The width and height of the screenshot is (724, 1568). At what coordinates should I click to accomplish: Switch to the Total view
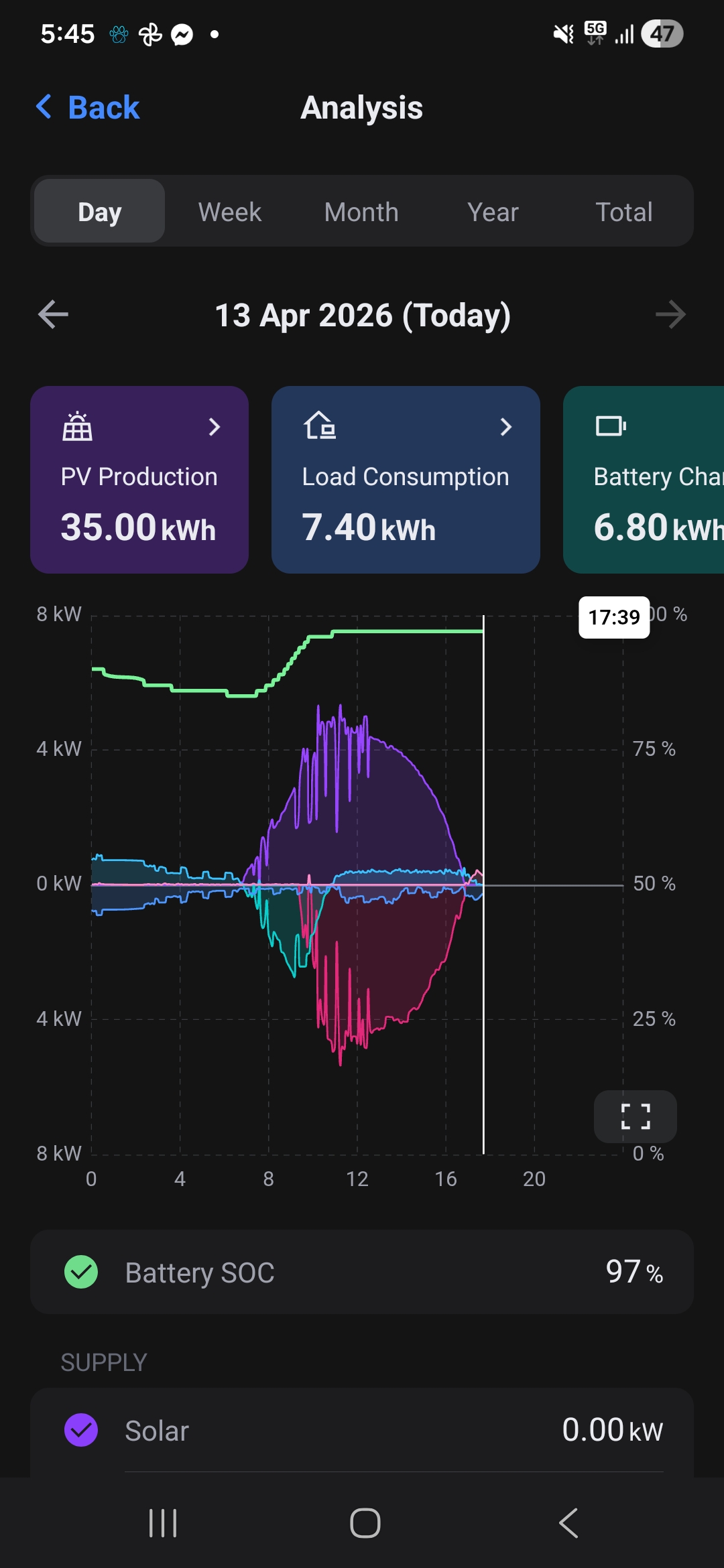pos(623,212)
